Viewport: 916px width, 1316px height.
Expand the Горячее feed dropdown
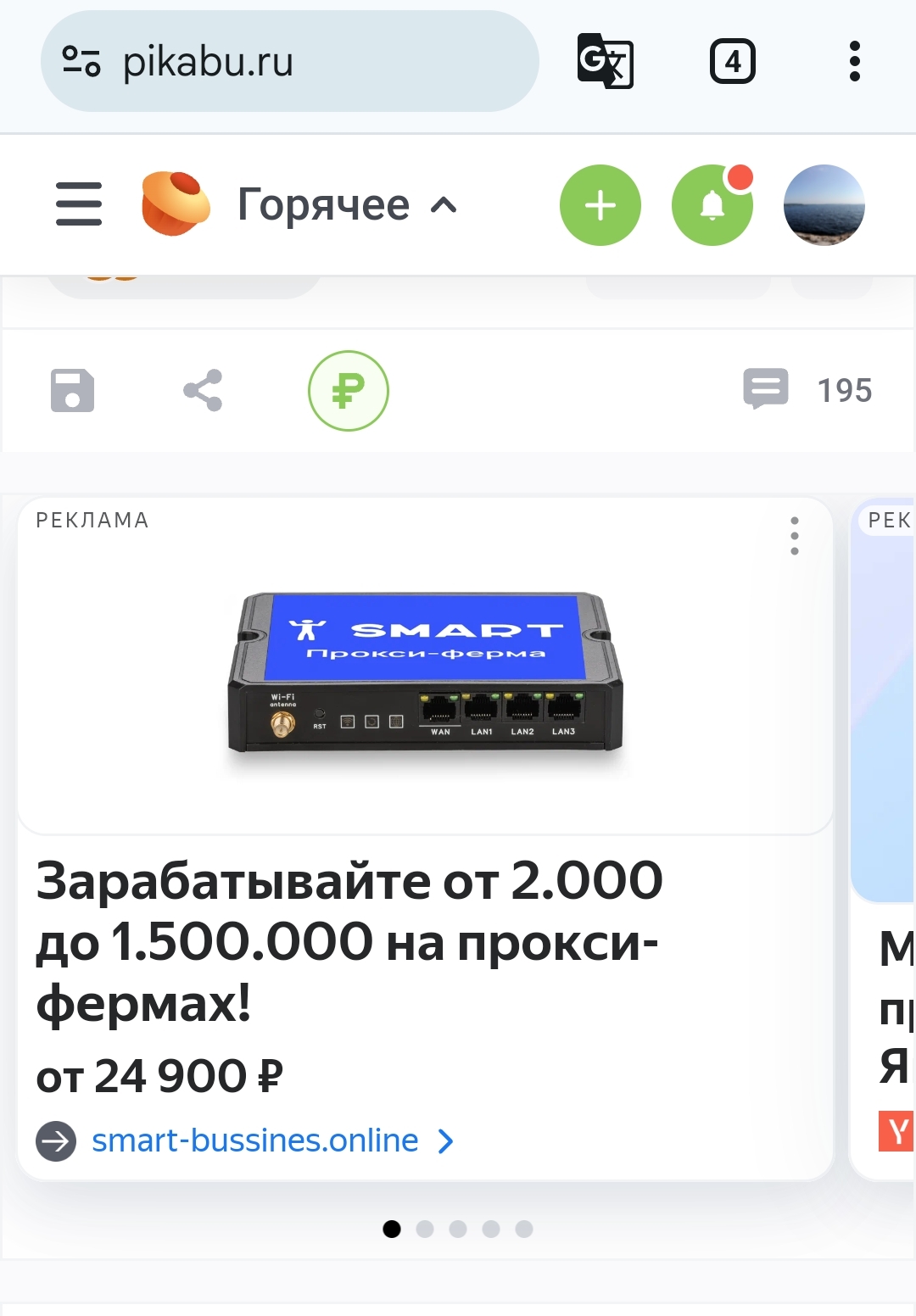[348, 205]
